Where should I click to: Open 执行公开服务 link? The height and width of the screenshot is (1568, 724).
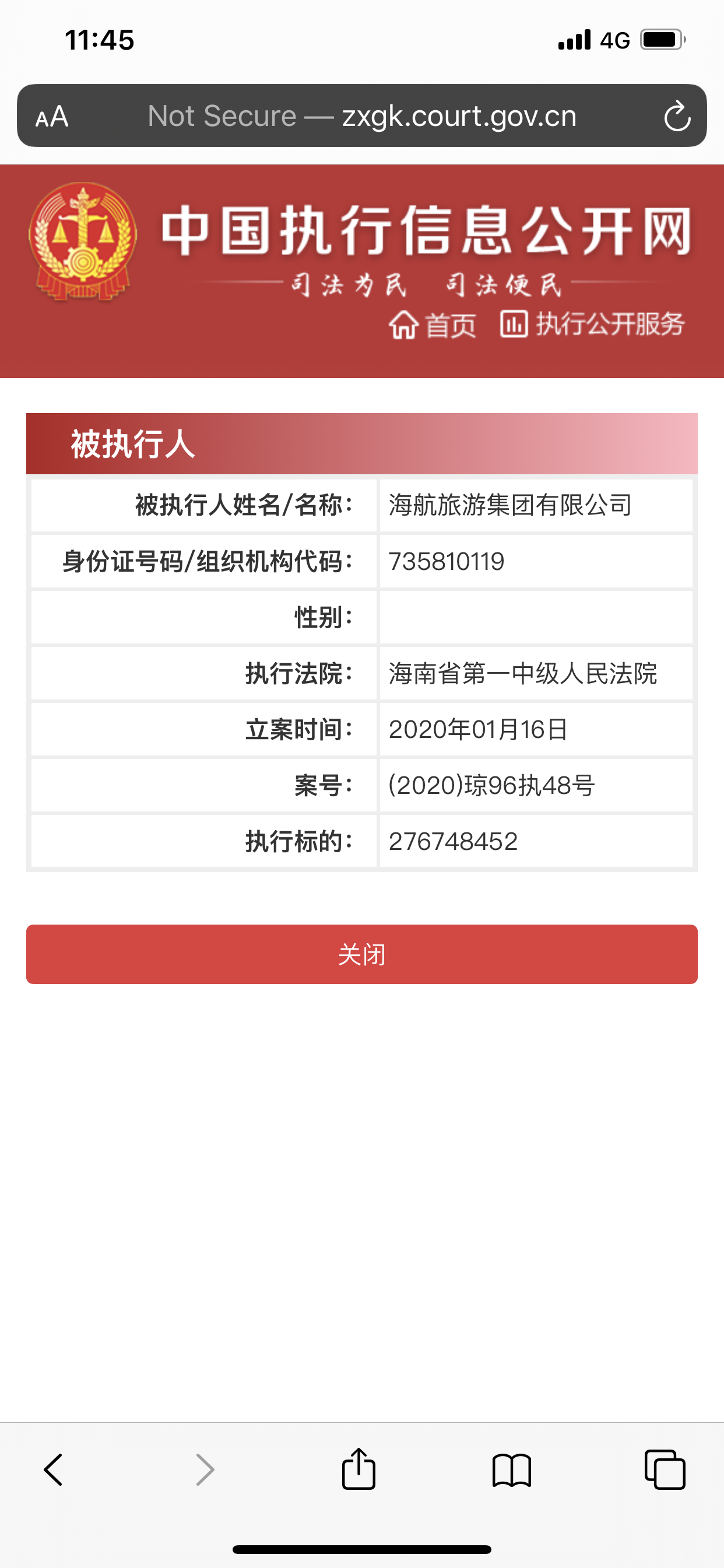593,323
